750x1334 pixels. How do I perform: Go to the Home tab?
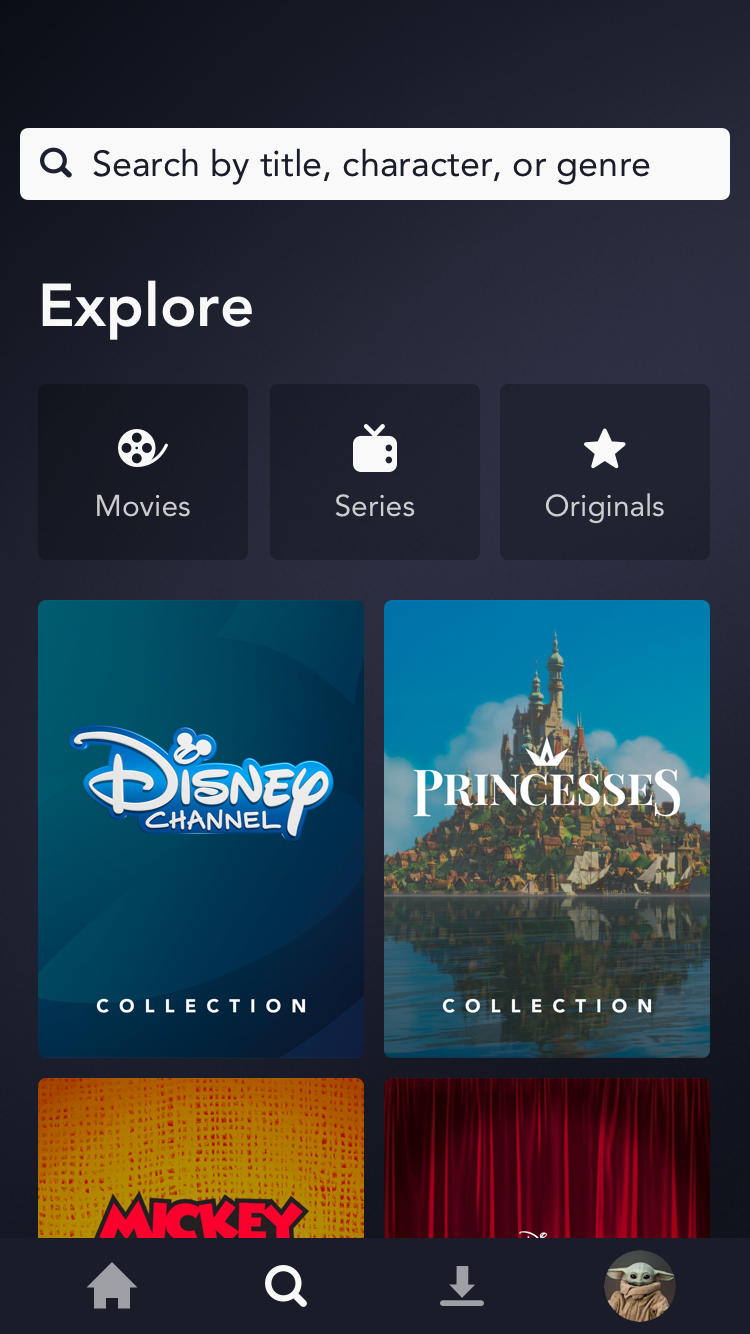(x=112, y=1286)
